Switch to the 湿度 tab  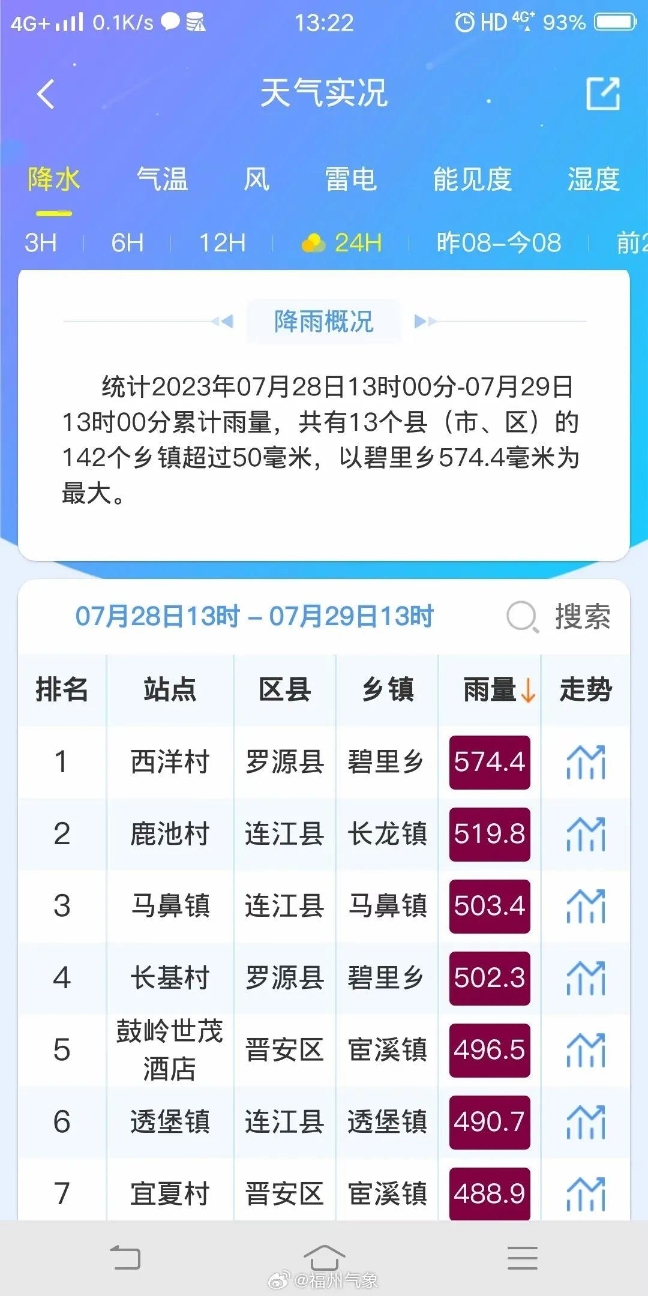pos(594,179)
